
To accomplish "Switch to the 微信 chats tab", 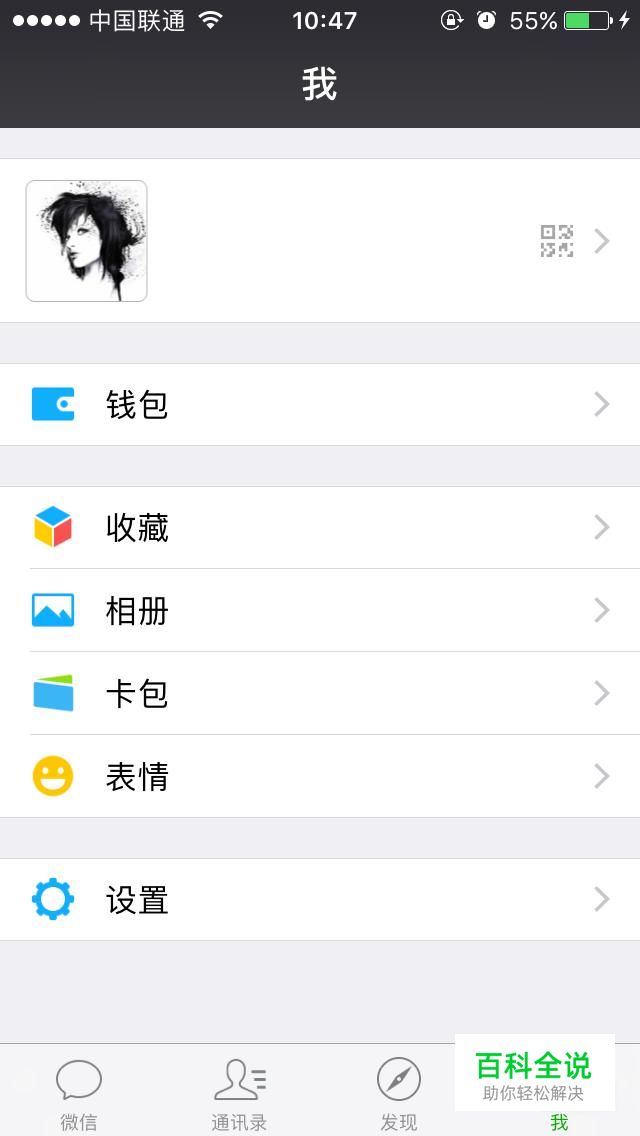I will [79, 1093].
